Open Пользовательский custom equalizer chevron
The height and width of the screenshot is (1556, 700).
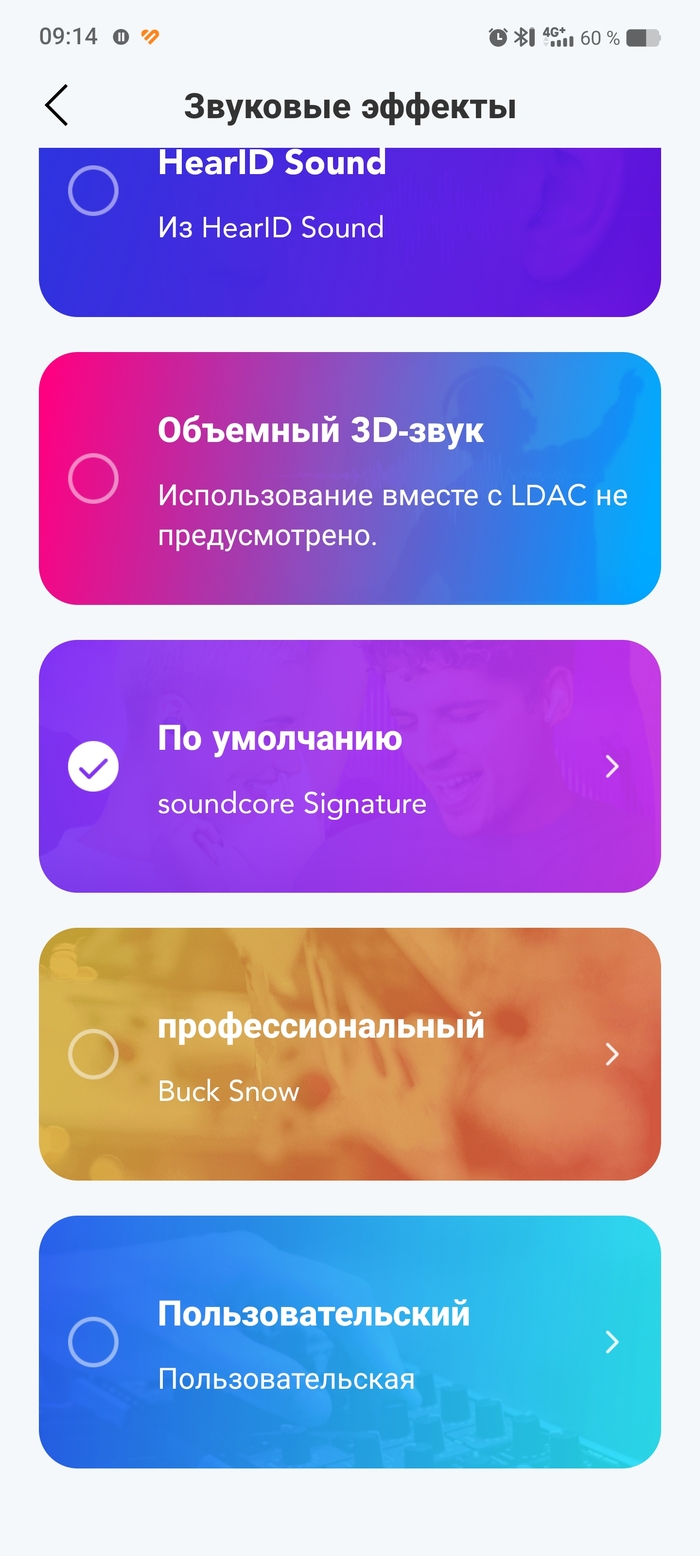tap(612, 1342)
